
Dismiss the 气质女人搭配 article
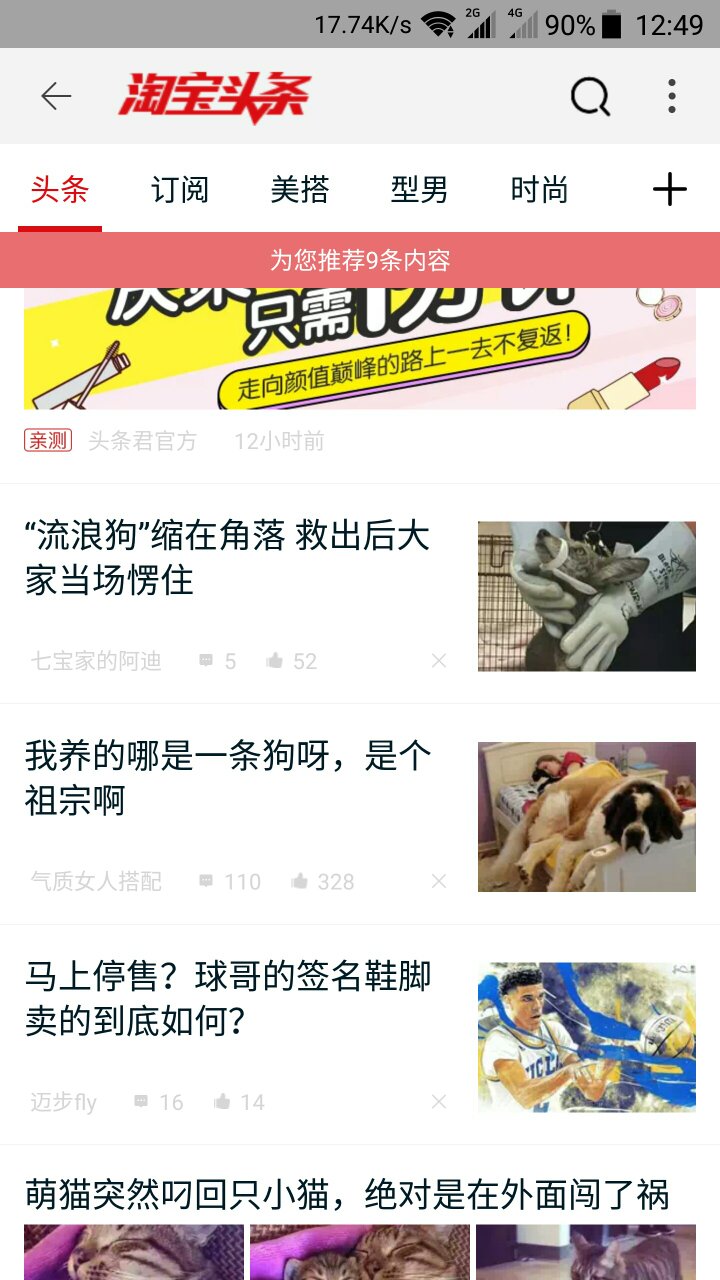(x=439, y=881)
